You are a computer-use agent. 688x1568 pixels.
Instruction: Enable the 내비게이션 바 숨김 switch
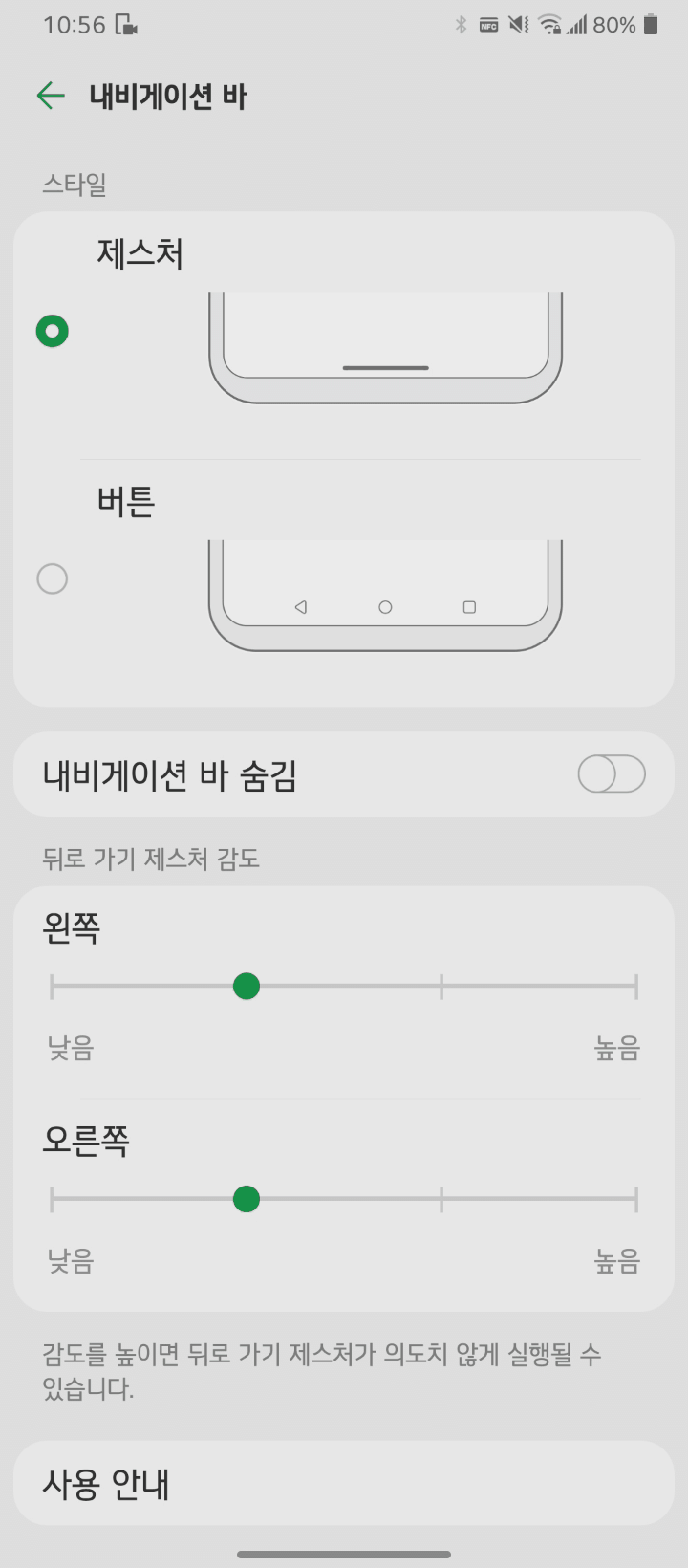[x=612, y=773]
